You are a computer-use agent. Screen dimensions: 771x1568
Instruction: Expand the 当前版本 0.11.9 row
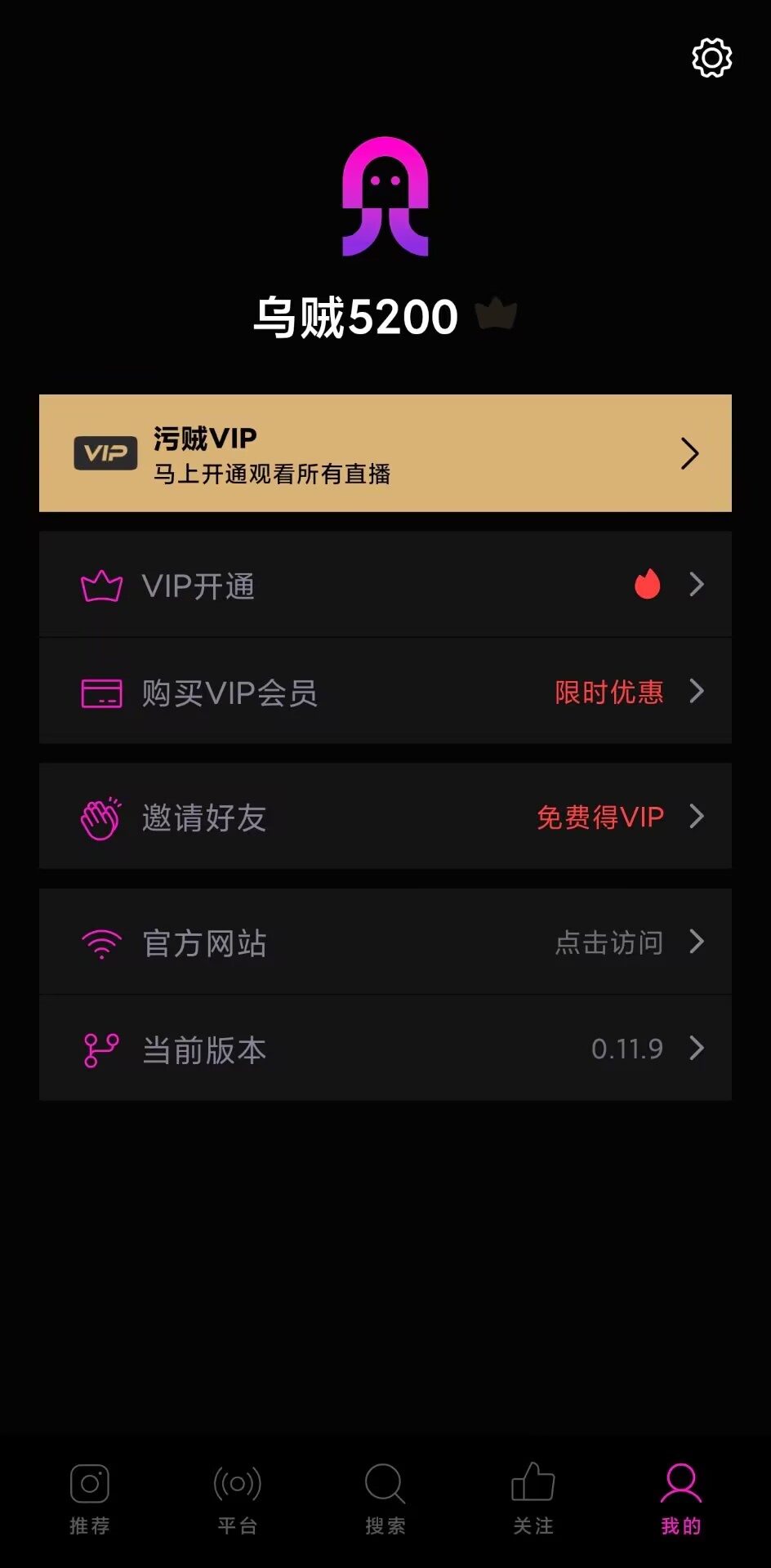click(x=697, y=1049)
